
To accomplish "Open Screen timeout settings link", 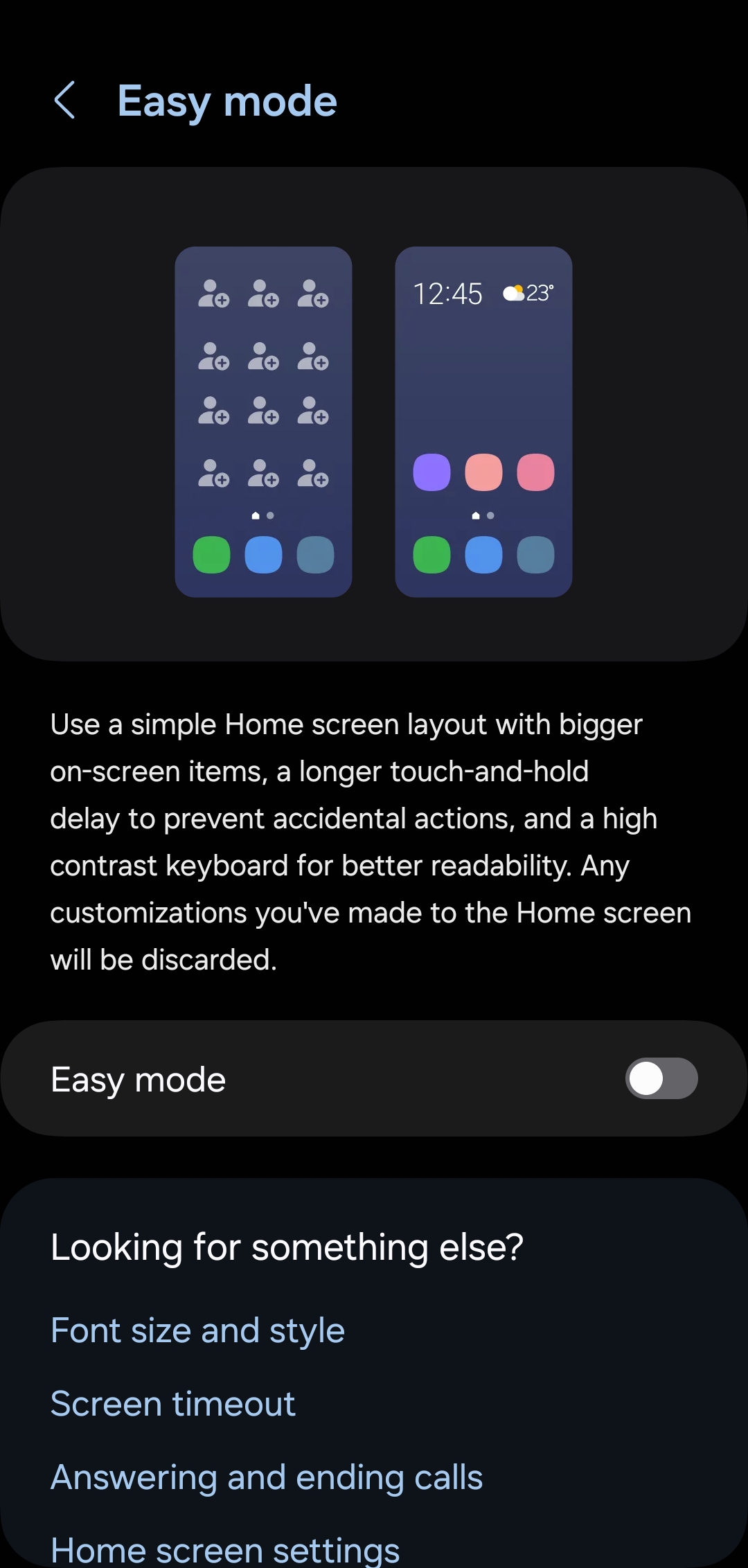I will pos(173,1404).
